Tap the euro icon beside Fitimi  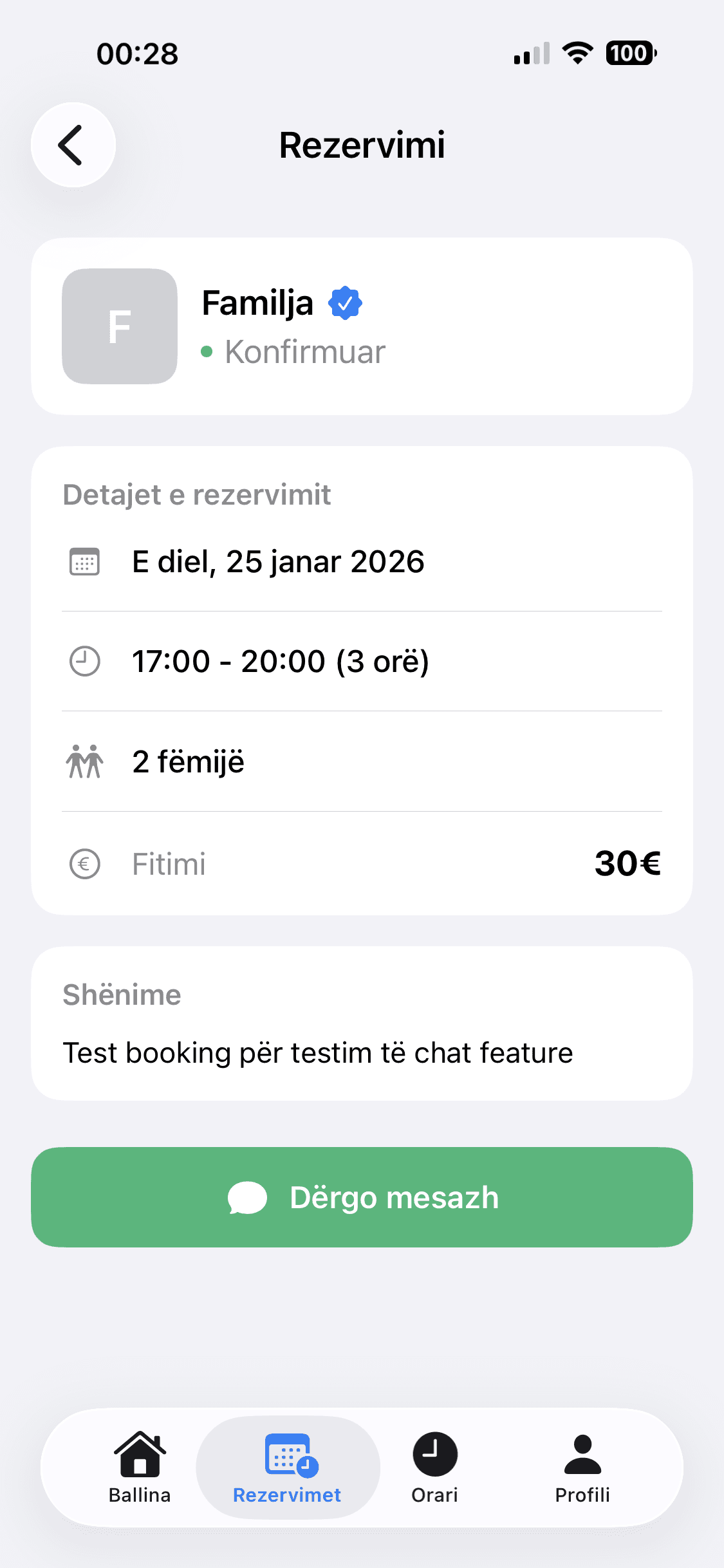coord(85,864)
